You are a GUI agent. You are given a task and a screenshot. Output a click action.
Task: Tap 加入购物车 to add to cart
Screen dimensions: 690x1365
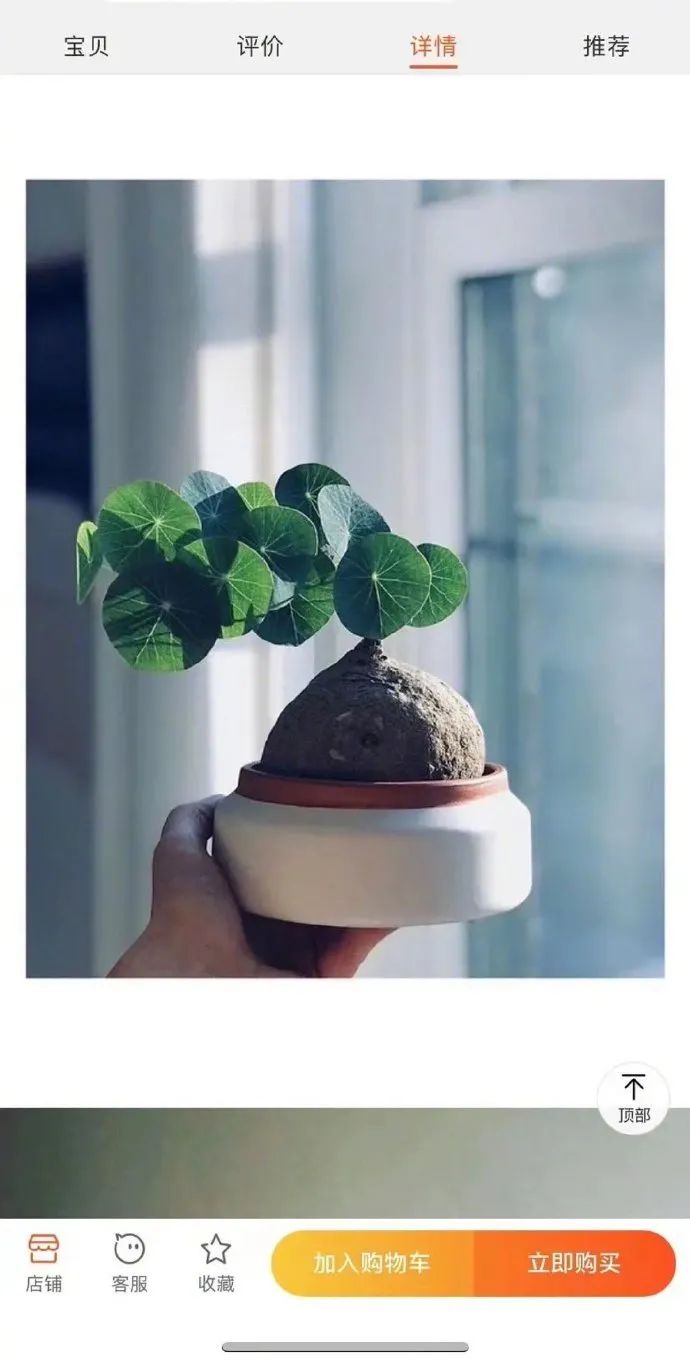[x=372, y=1263]
